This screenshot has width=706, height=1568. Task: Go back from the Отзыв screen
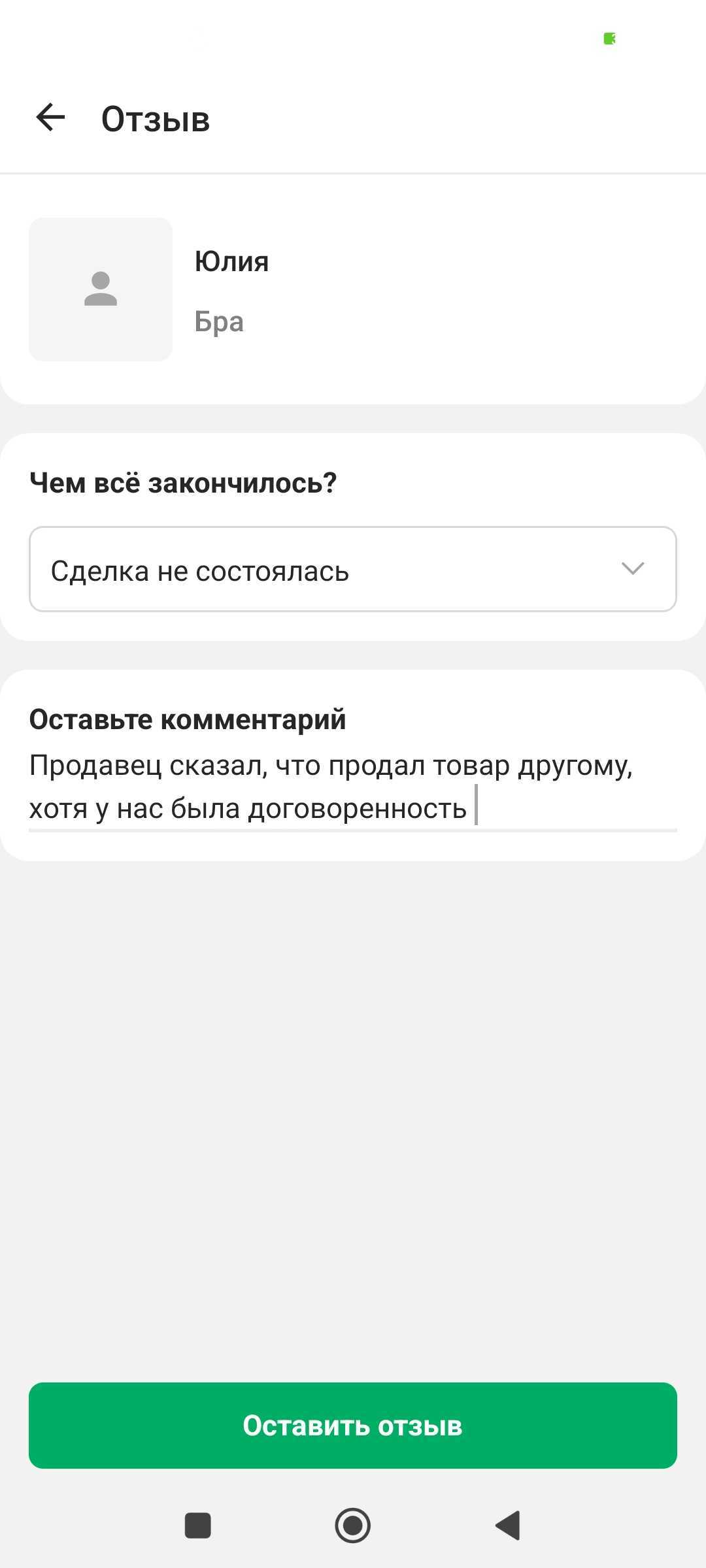(x=50, y=118)
